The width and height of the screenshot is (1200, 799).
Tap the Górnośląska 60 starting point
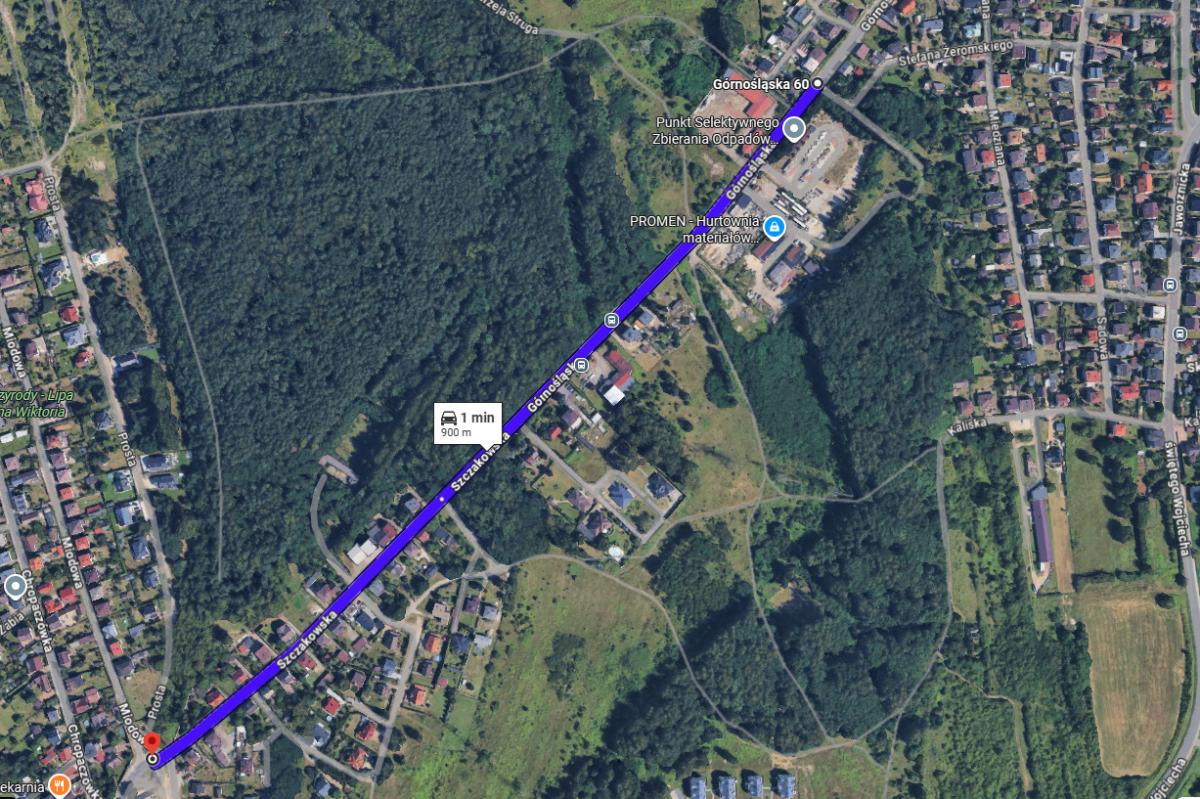[817, 84]
